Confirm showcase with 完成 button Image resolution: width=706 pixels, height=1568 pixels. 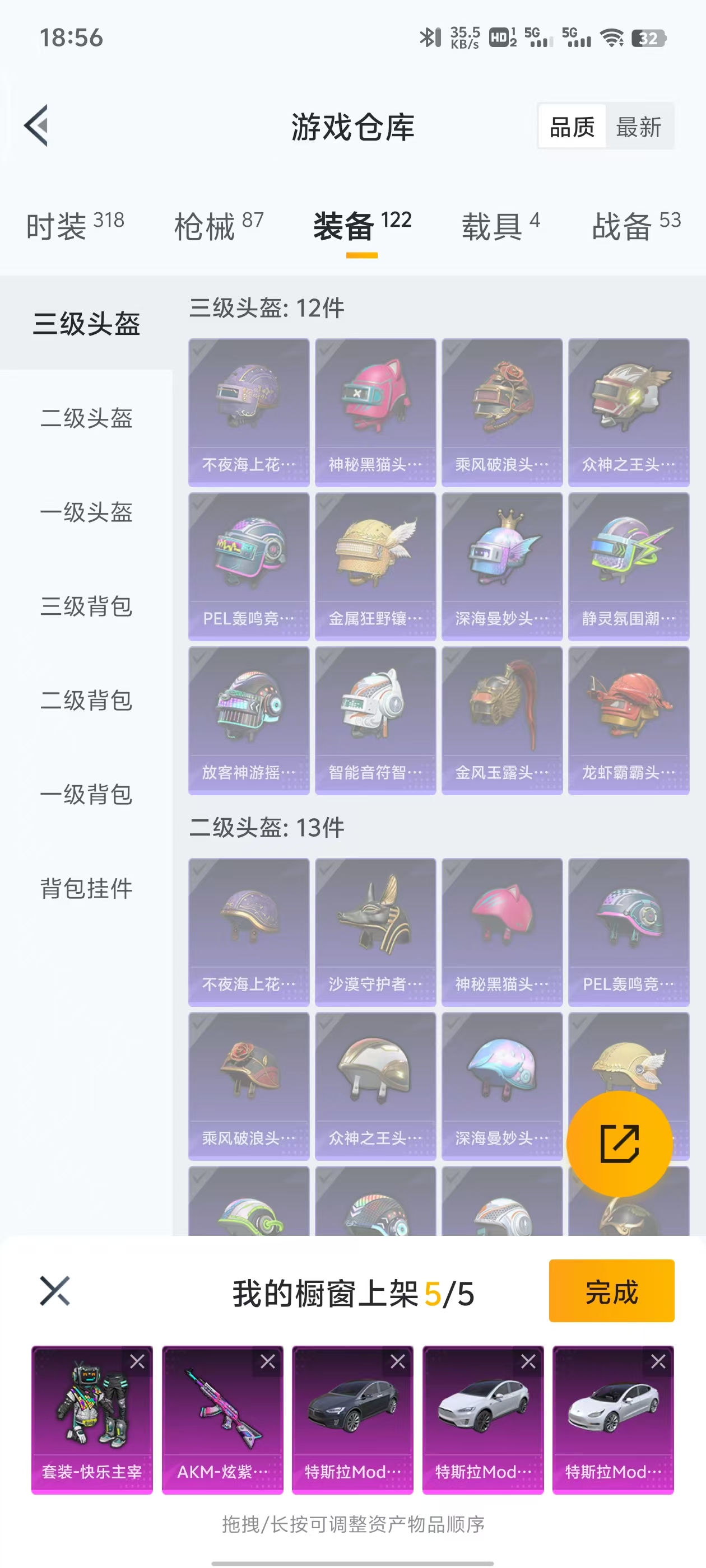611,1290
